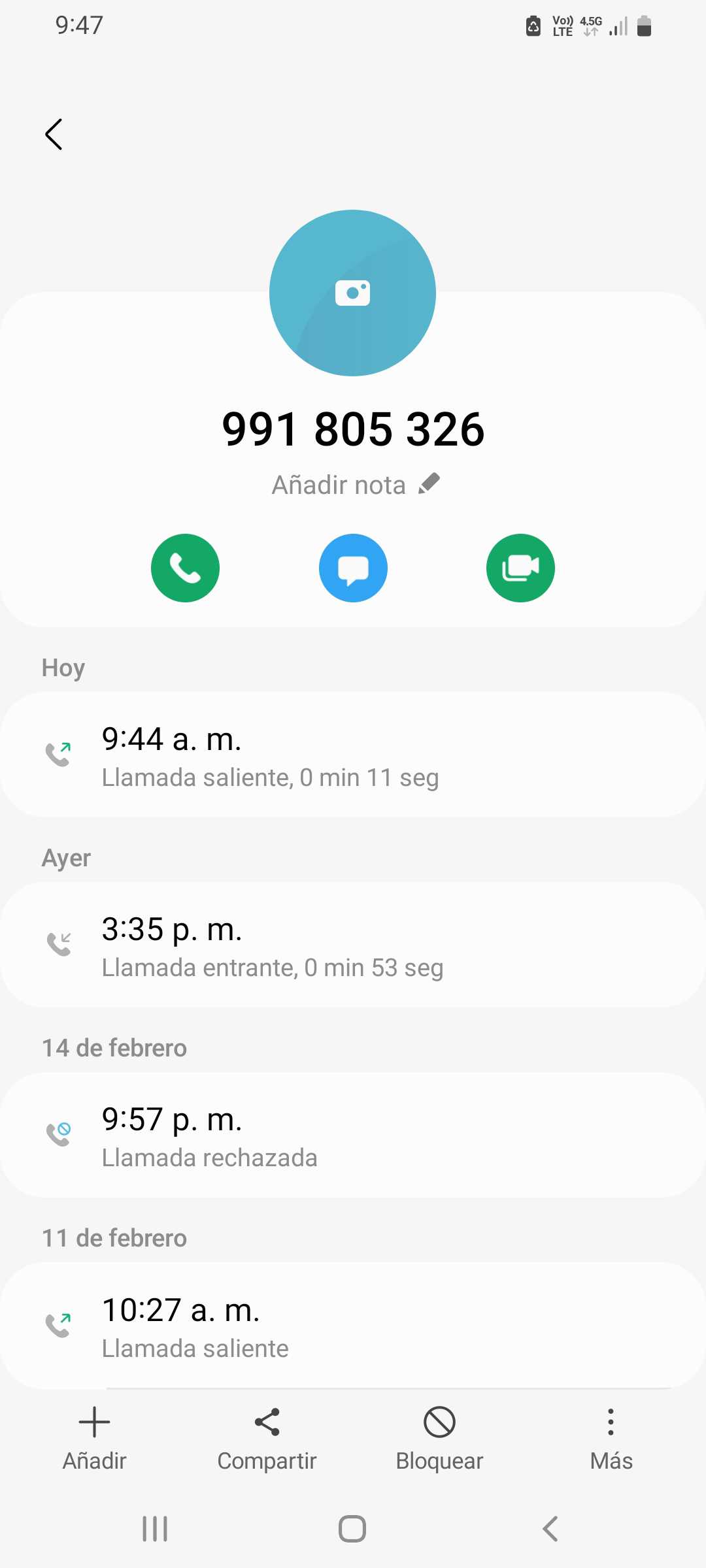Add a photo via the camera avatar
This screenshot has width=706, height=1568.
pos(352,293)
